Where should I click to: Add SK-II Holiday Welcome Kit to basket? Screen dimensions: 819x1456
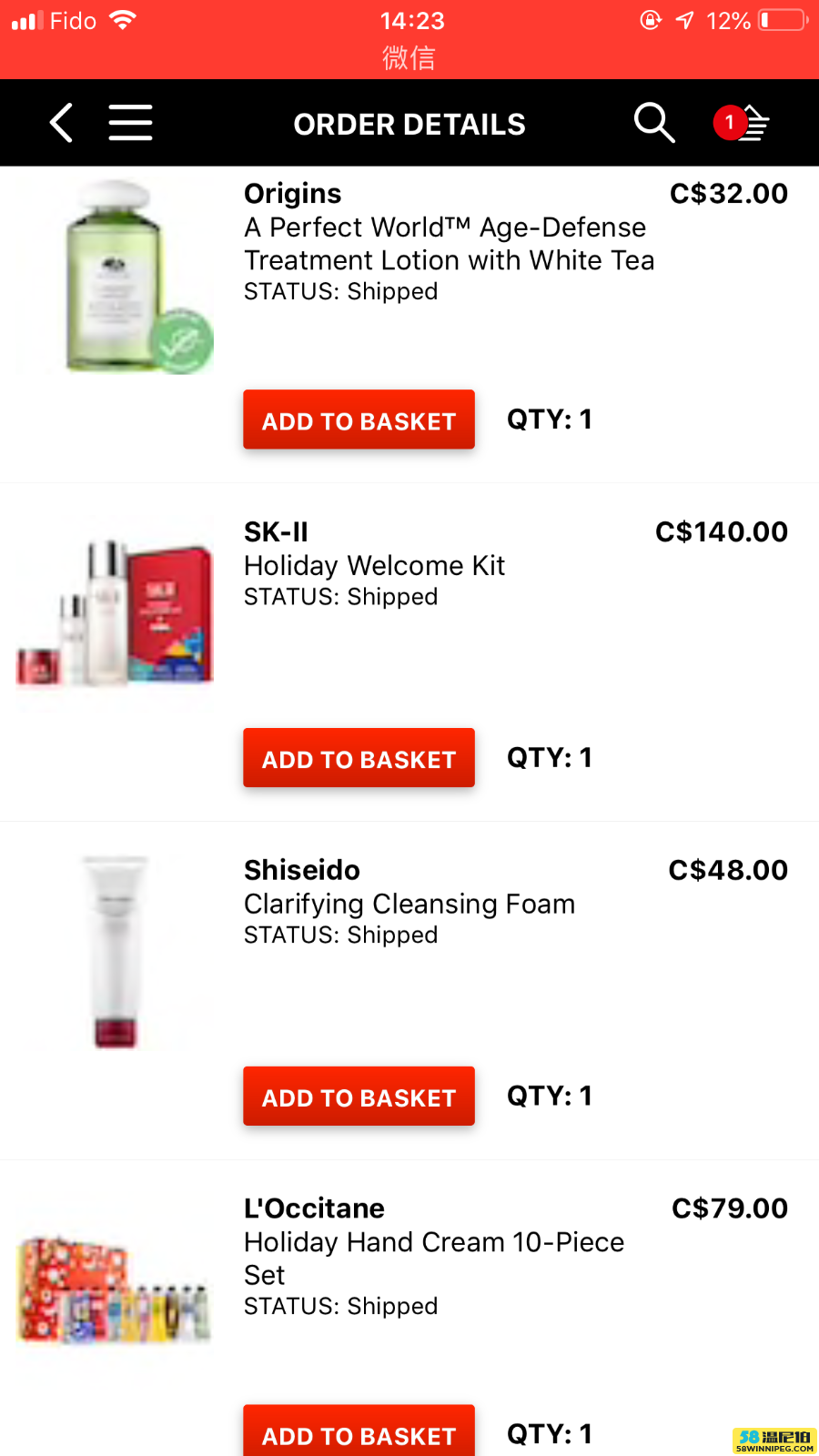[359, 758]
